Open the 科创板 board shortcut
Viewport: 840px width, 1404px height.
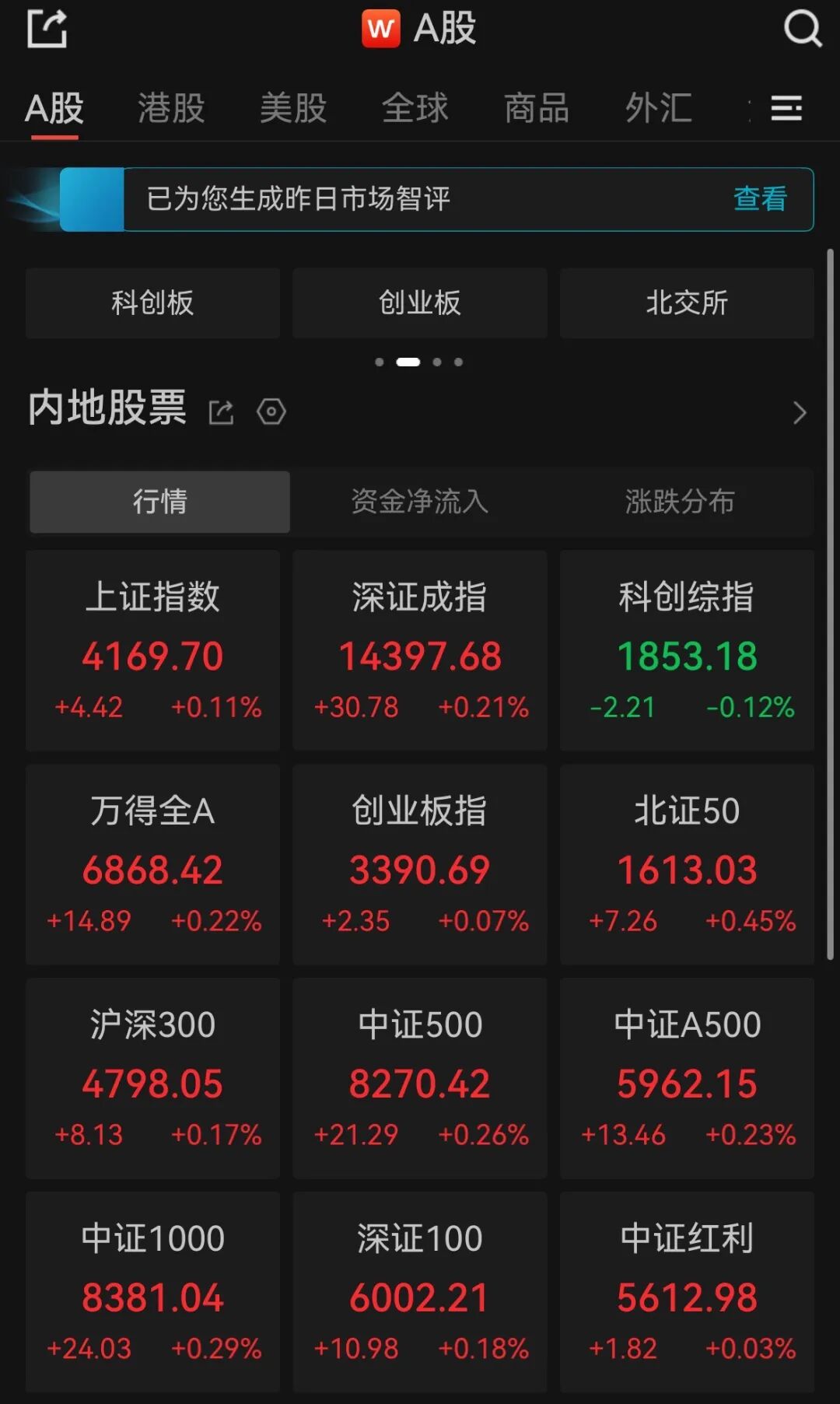(x=152, y=303)
